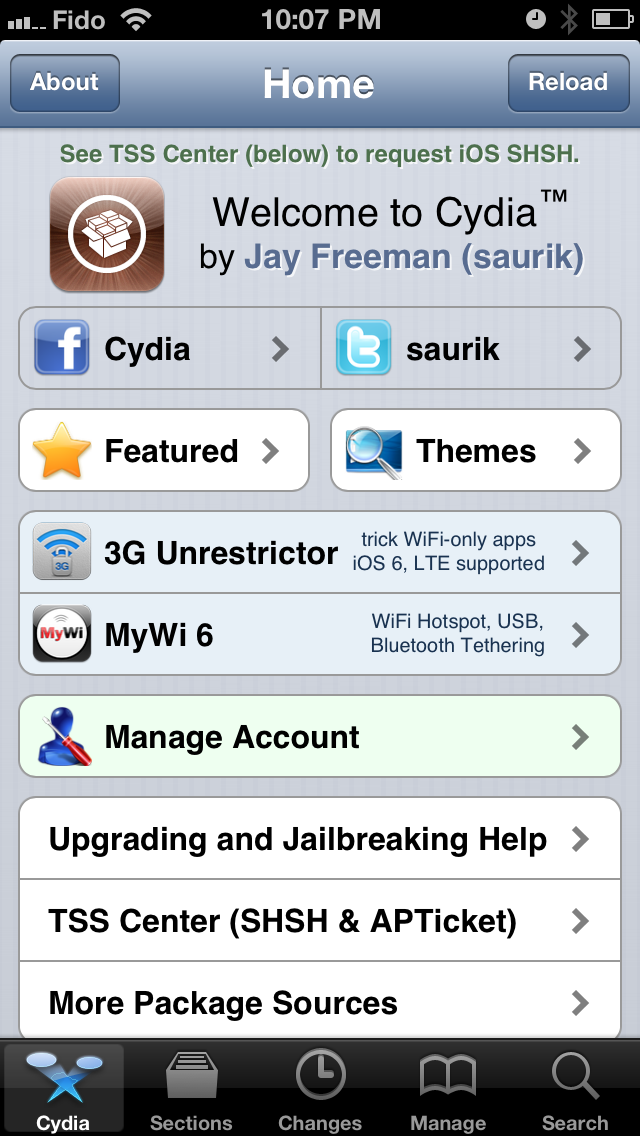640x1136 pixels.
Task: Open the Featured packages
Action: click(x=164, y=451)
